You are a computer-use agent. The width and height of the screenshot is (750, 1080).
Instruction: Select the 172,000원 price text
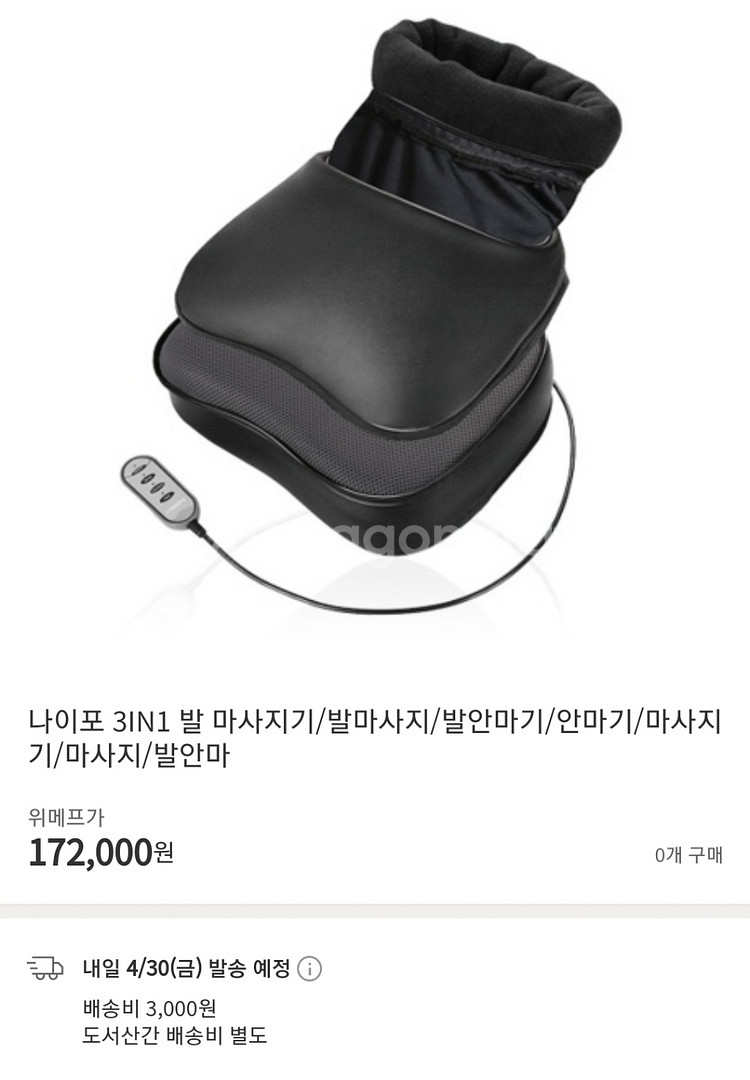pyautogui.click(x=100, y=851)
